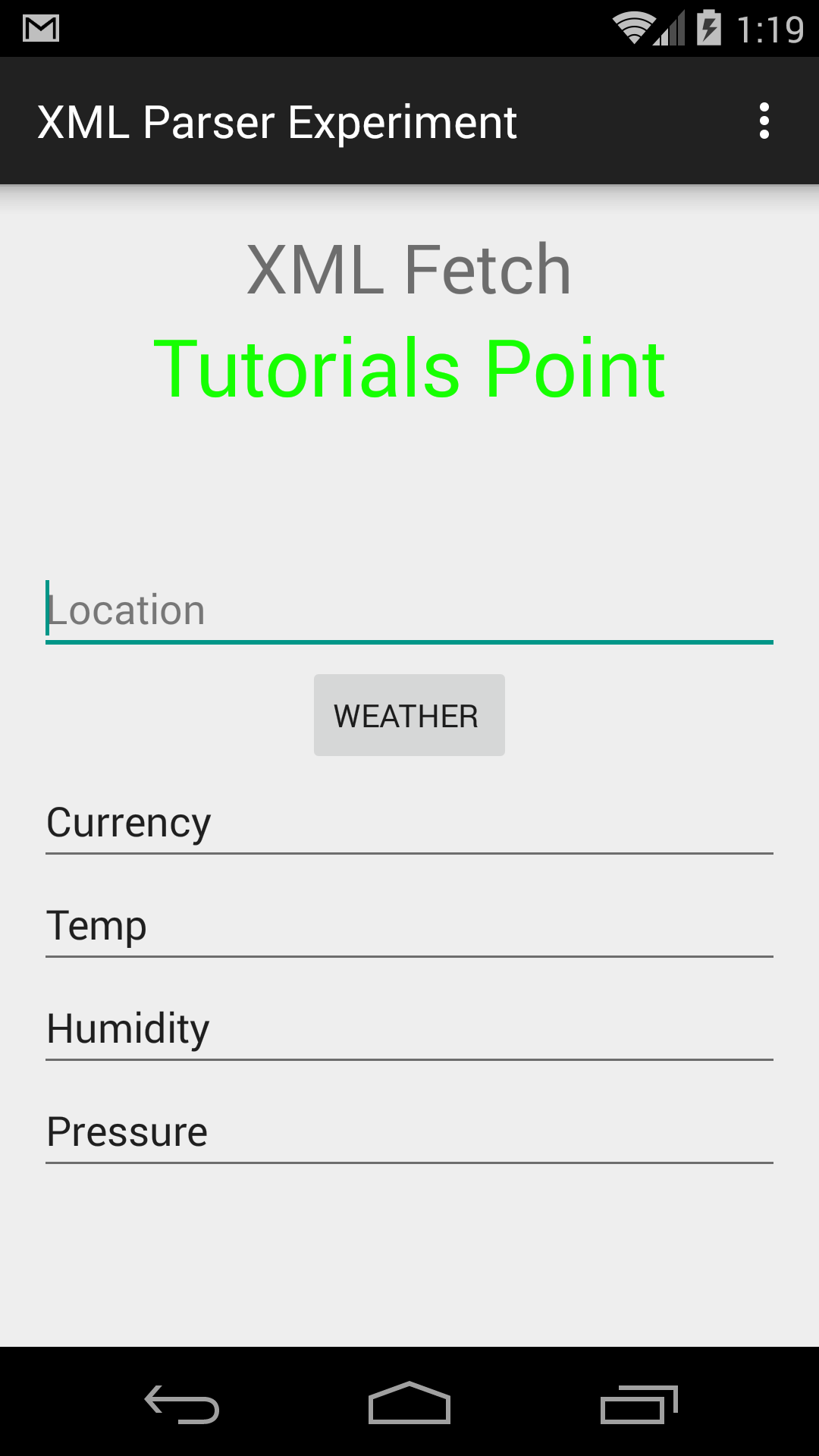Screen dimensions: 819x1456
Task: Open the overflow menu
Action: pyautogui.click(x=764, y=121)
